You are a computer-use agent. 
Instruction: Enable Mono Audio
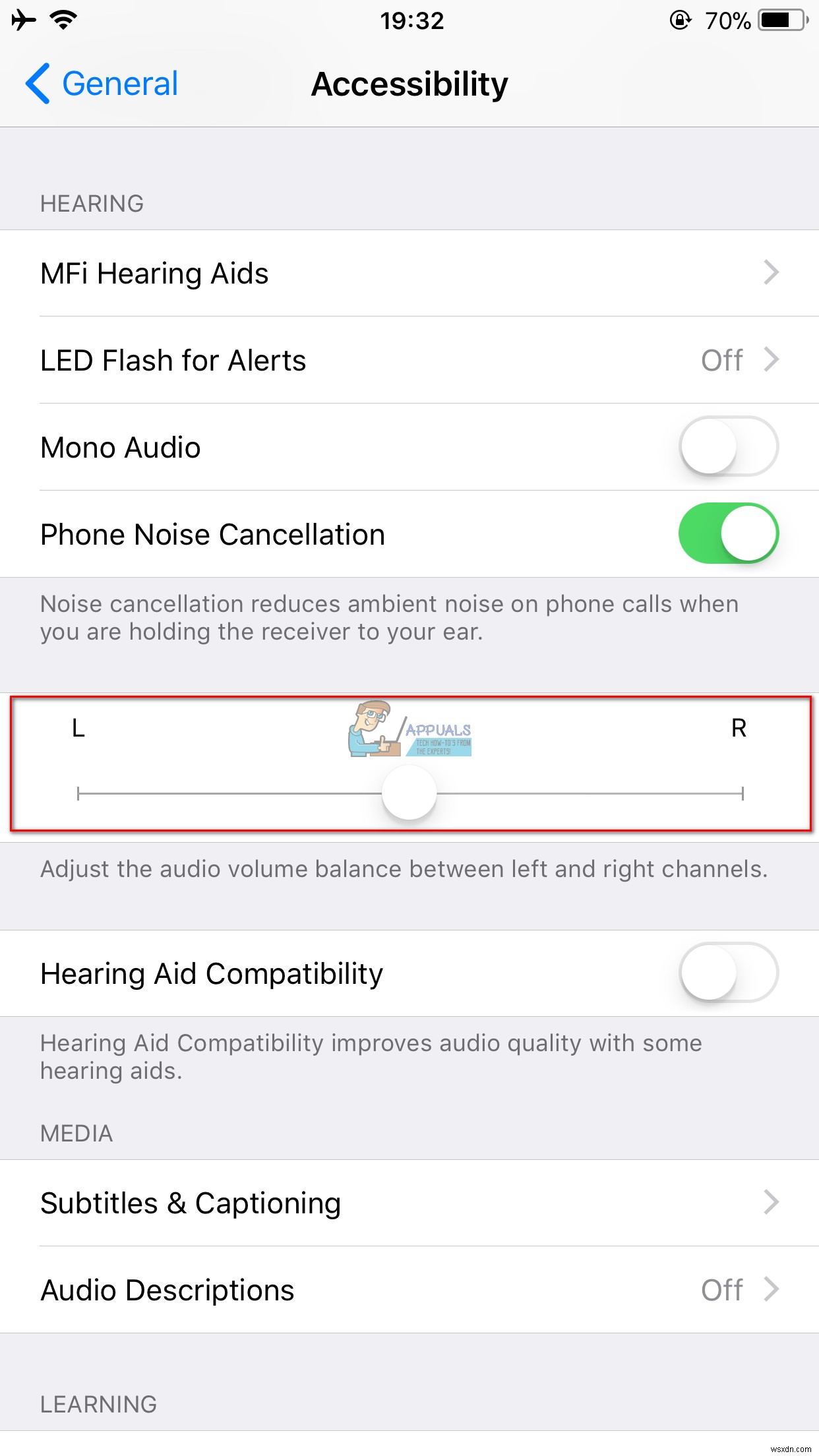pyautogui.click(x=729, y=446)
